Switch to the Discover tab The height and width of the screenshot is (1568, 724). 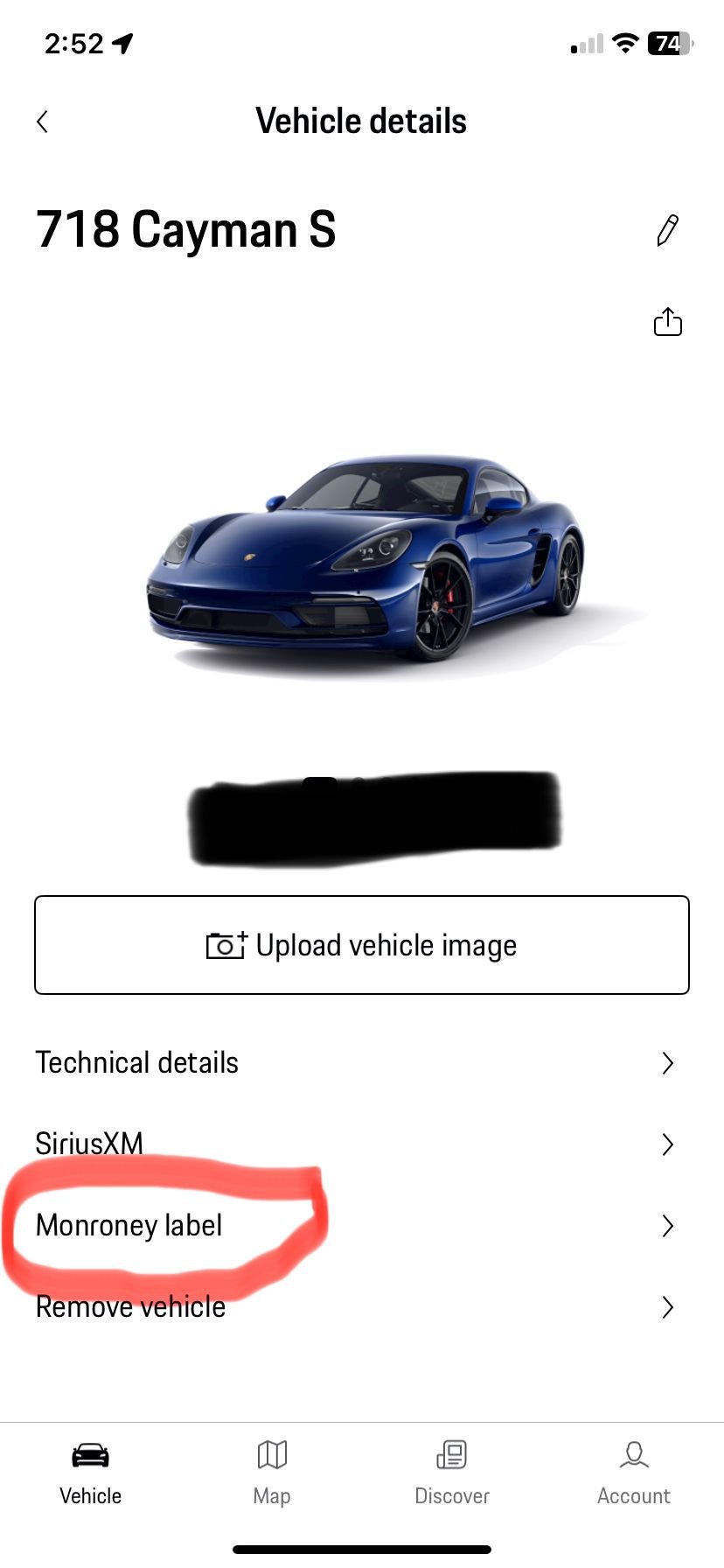452,1472
